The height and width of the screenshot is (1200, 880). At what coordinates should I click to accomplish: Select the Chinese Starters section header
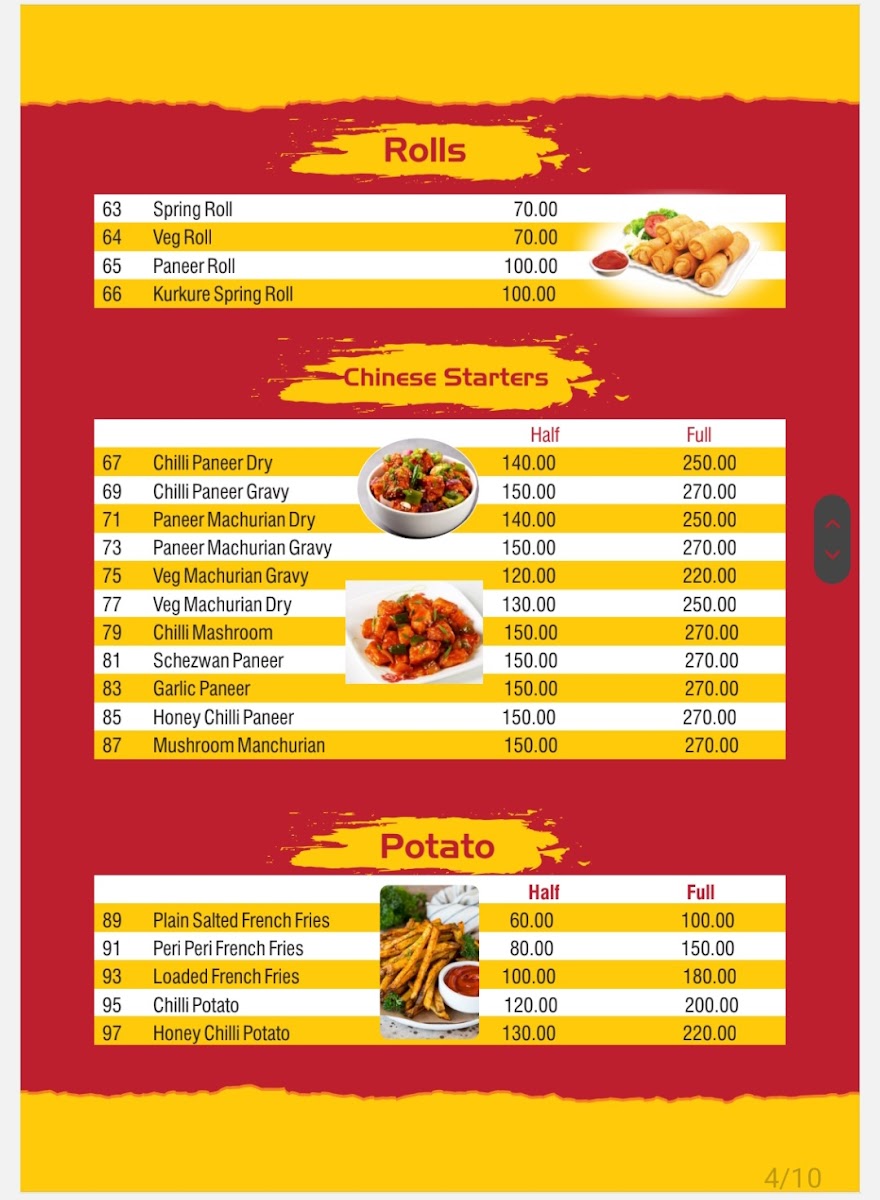pyautogui.click(x=444, y=377)
